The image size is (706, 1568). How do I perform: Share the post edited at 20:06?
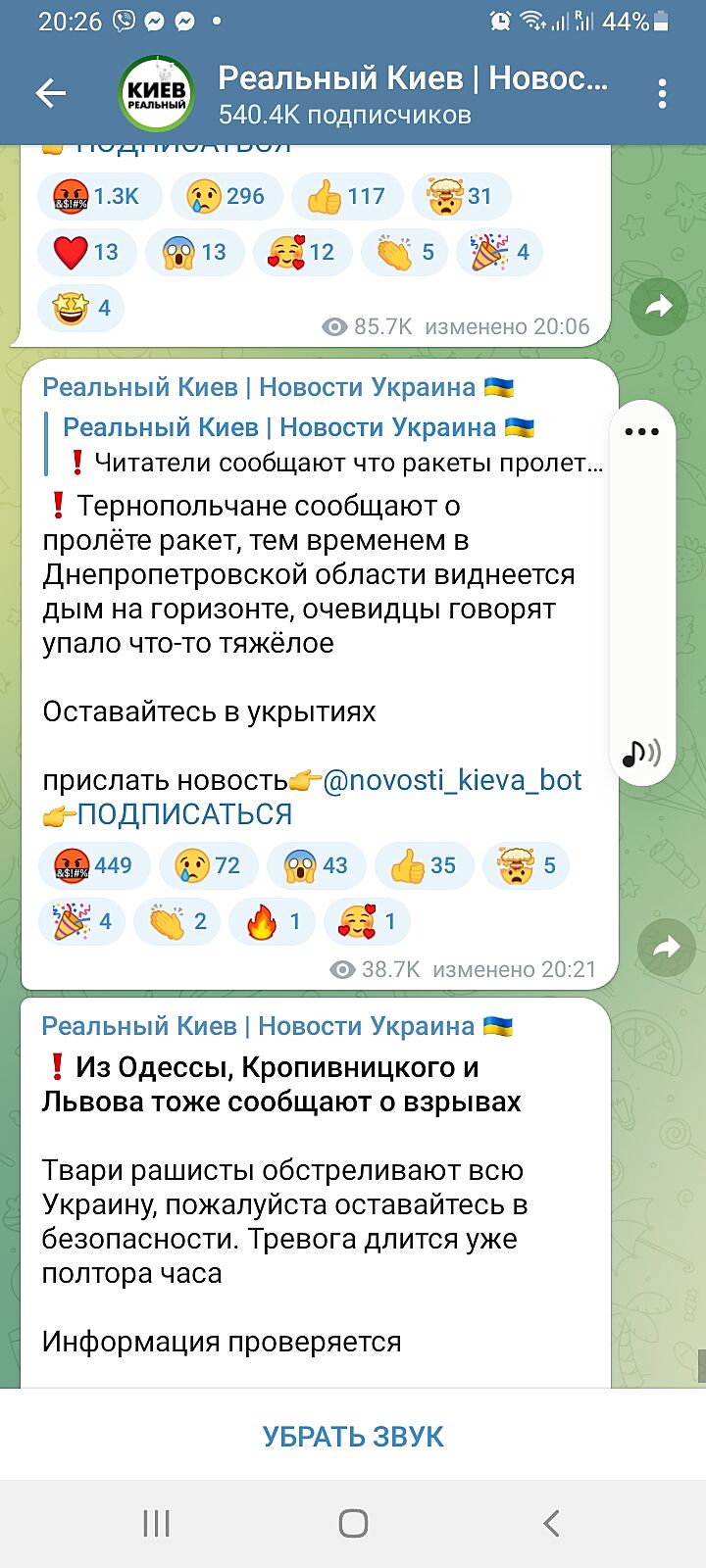(x=658, y=307)
